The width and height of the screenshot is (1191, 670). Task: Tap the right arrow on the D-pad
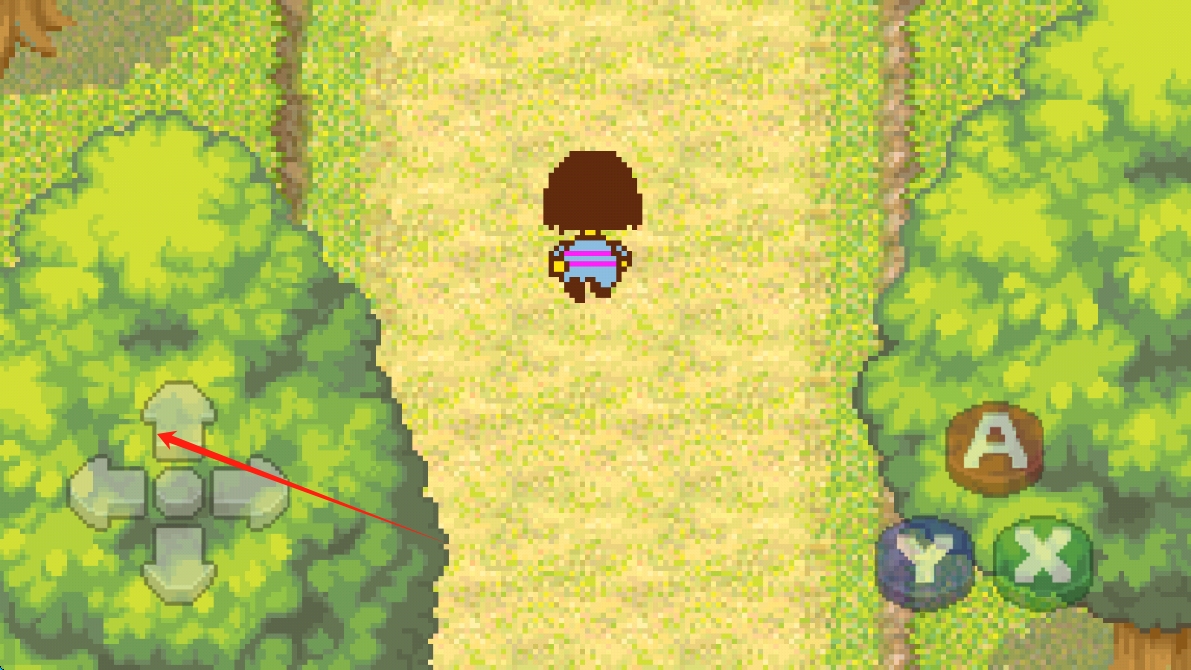[251, 492]
